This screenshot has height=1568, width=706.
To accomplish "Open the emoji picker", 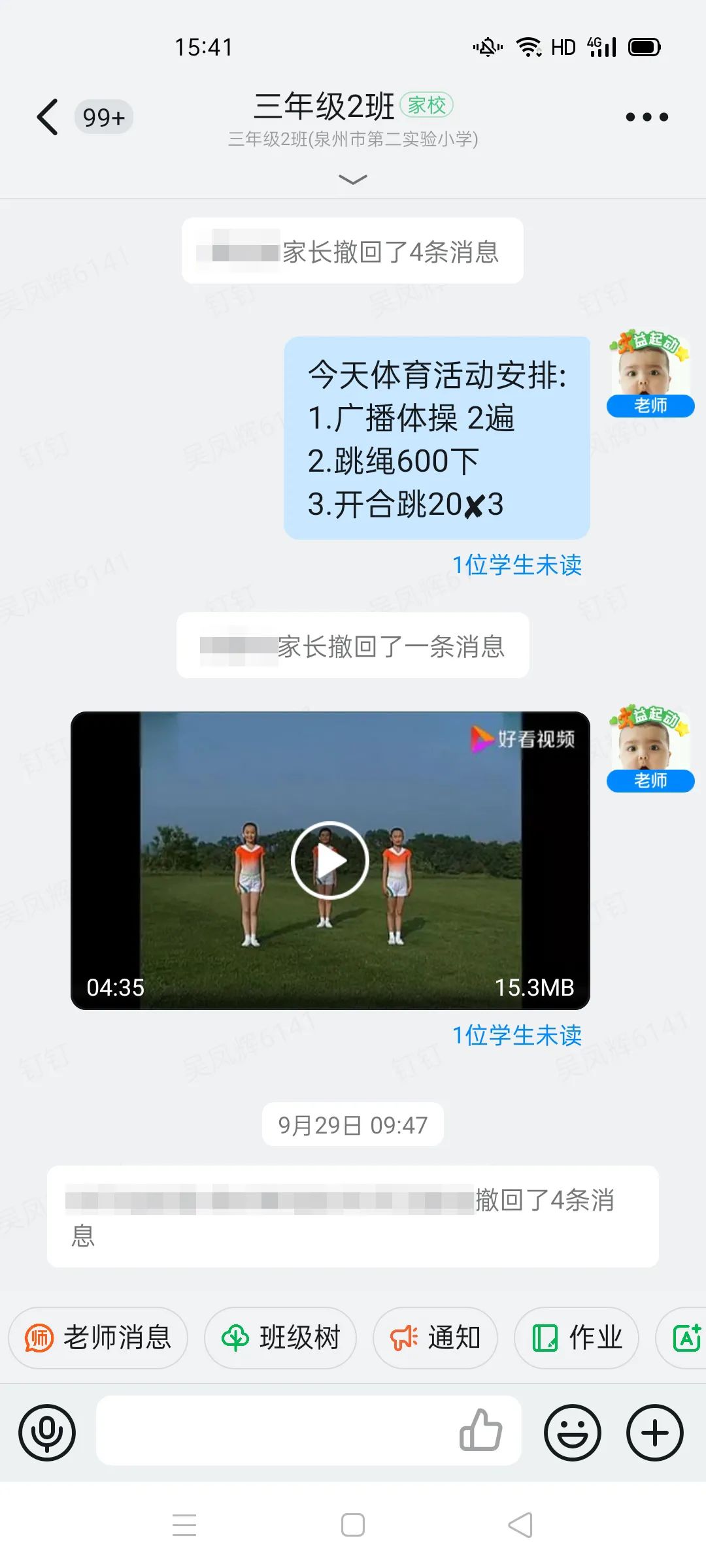I will (573, 1433).
